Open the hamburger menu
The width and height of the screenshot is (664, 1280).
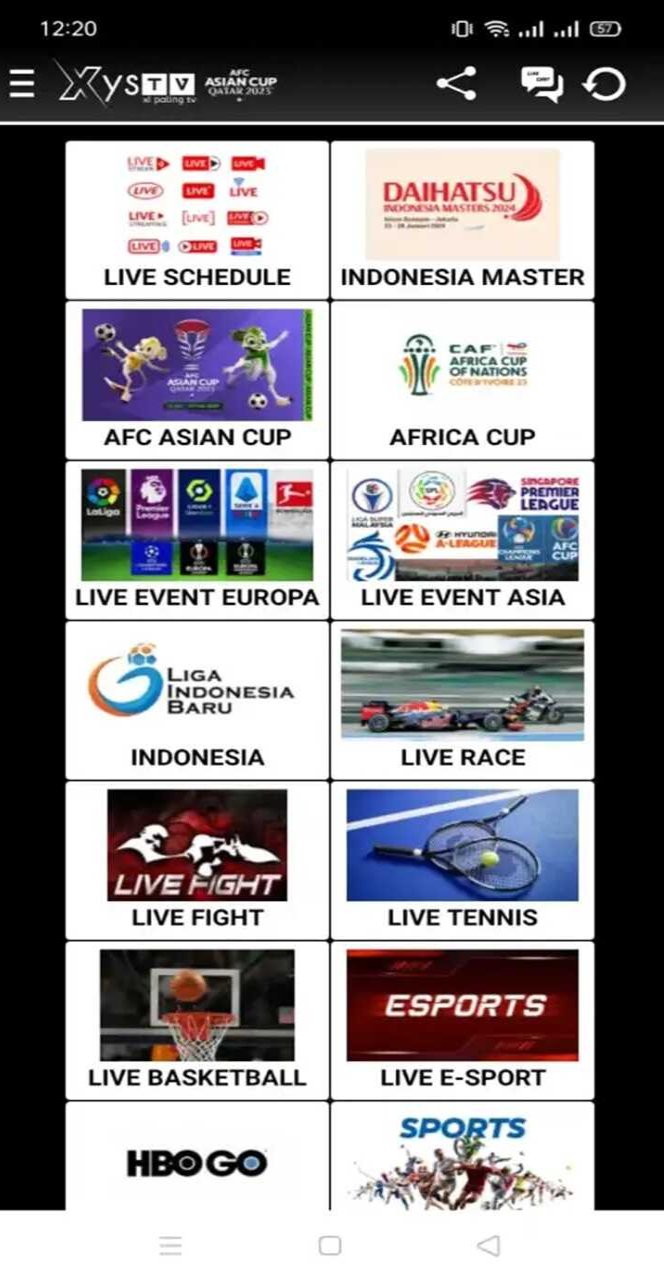(22, 83)
